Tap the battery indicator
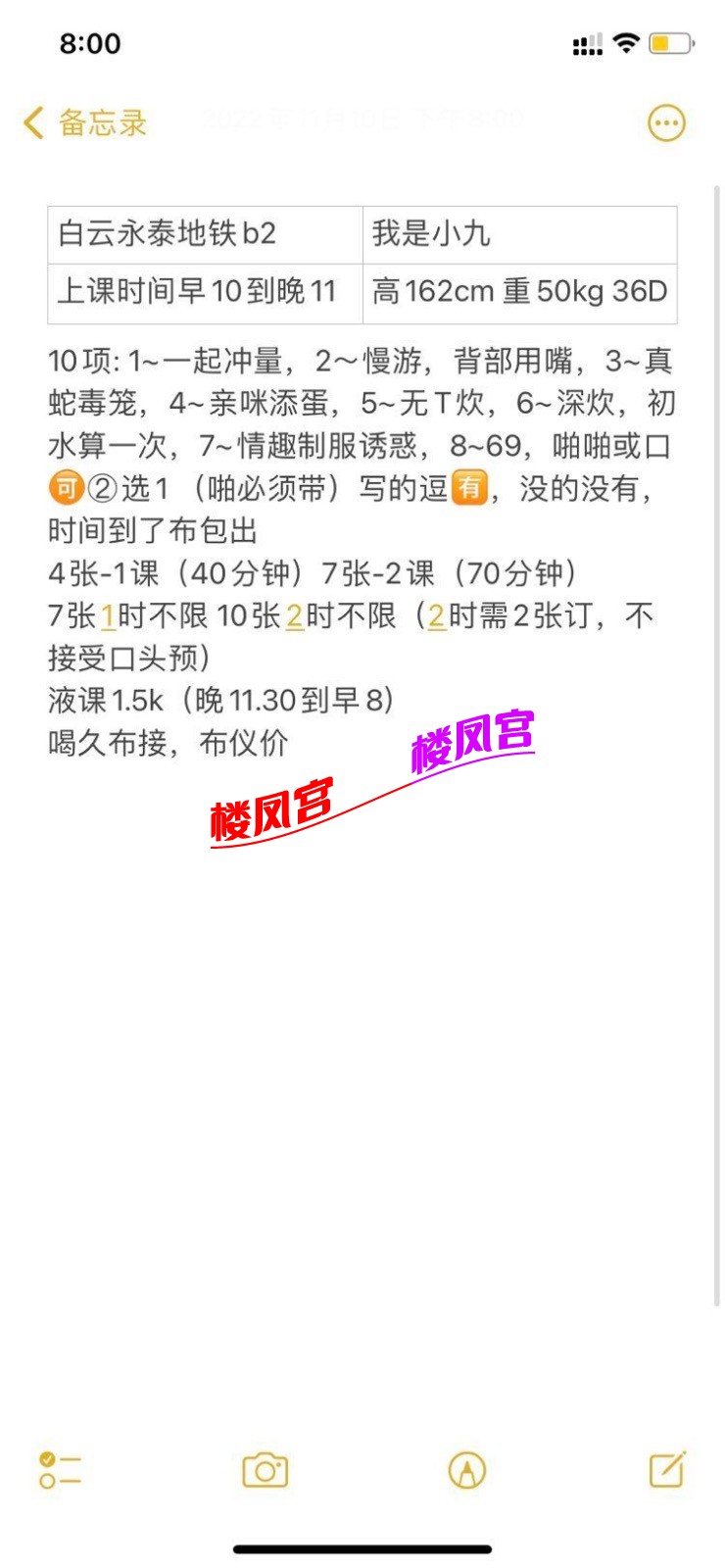Image resolution: width=725 pixels, height=1568 pixels. [671, 43]
